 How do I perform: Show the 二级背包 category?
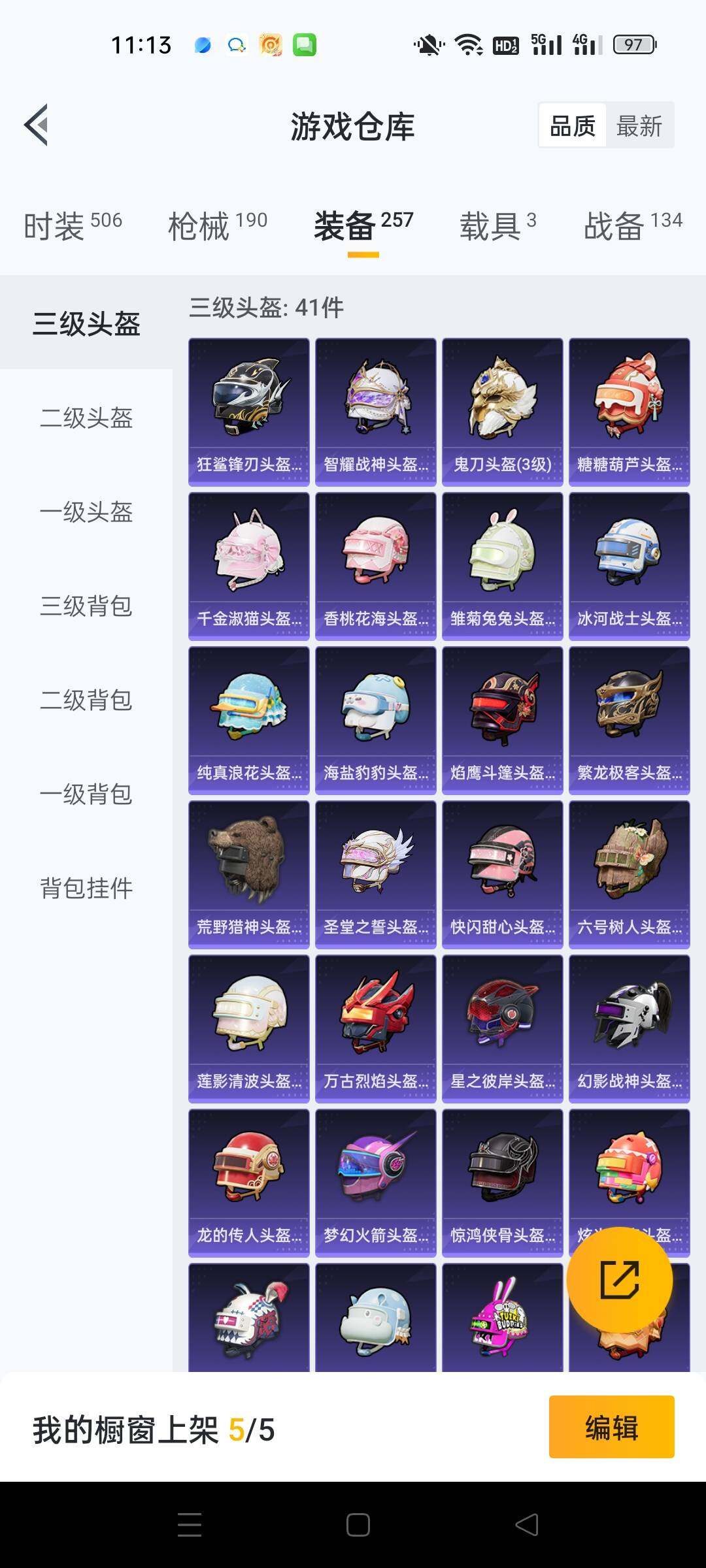pos(86,700)
